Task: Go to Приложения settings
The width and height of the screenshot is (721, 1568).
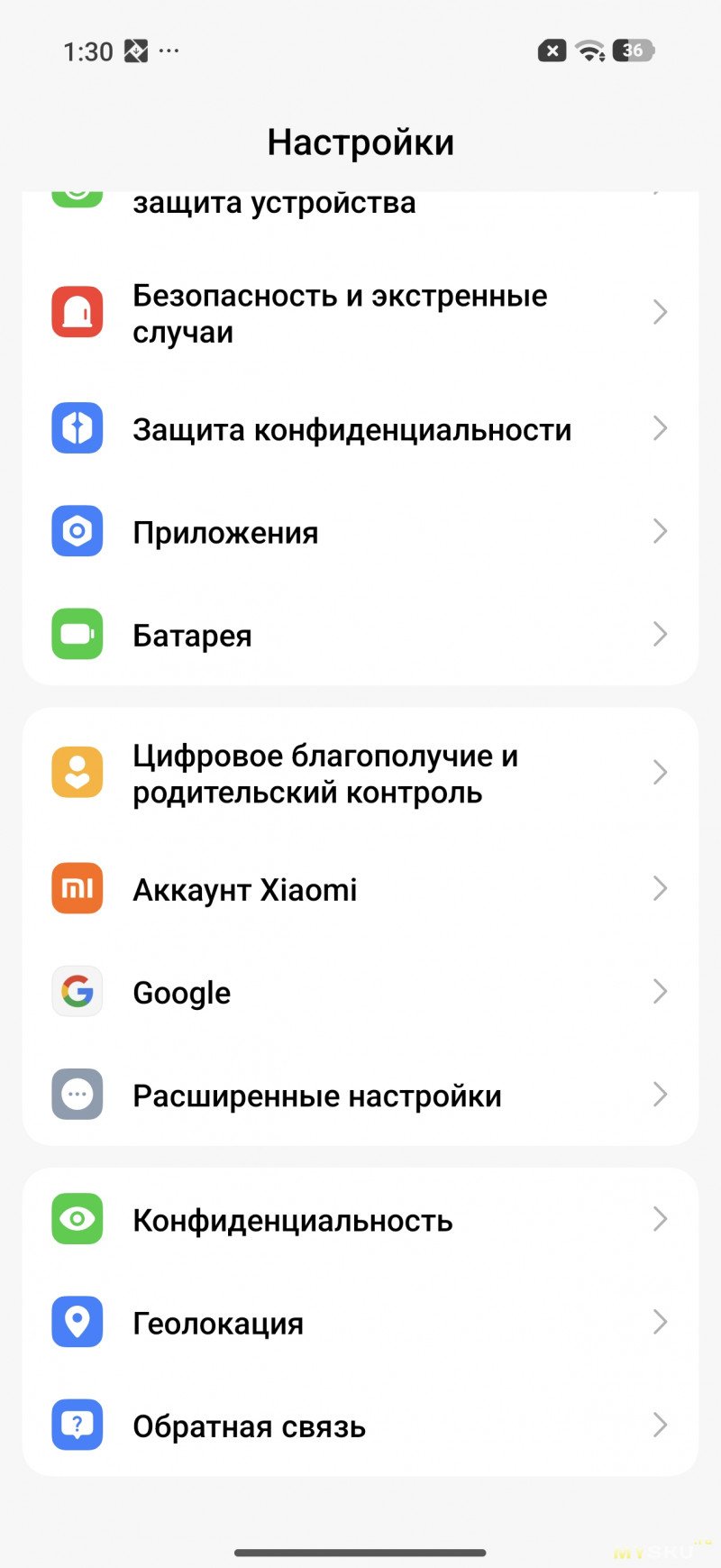Action: coord(225,532)
